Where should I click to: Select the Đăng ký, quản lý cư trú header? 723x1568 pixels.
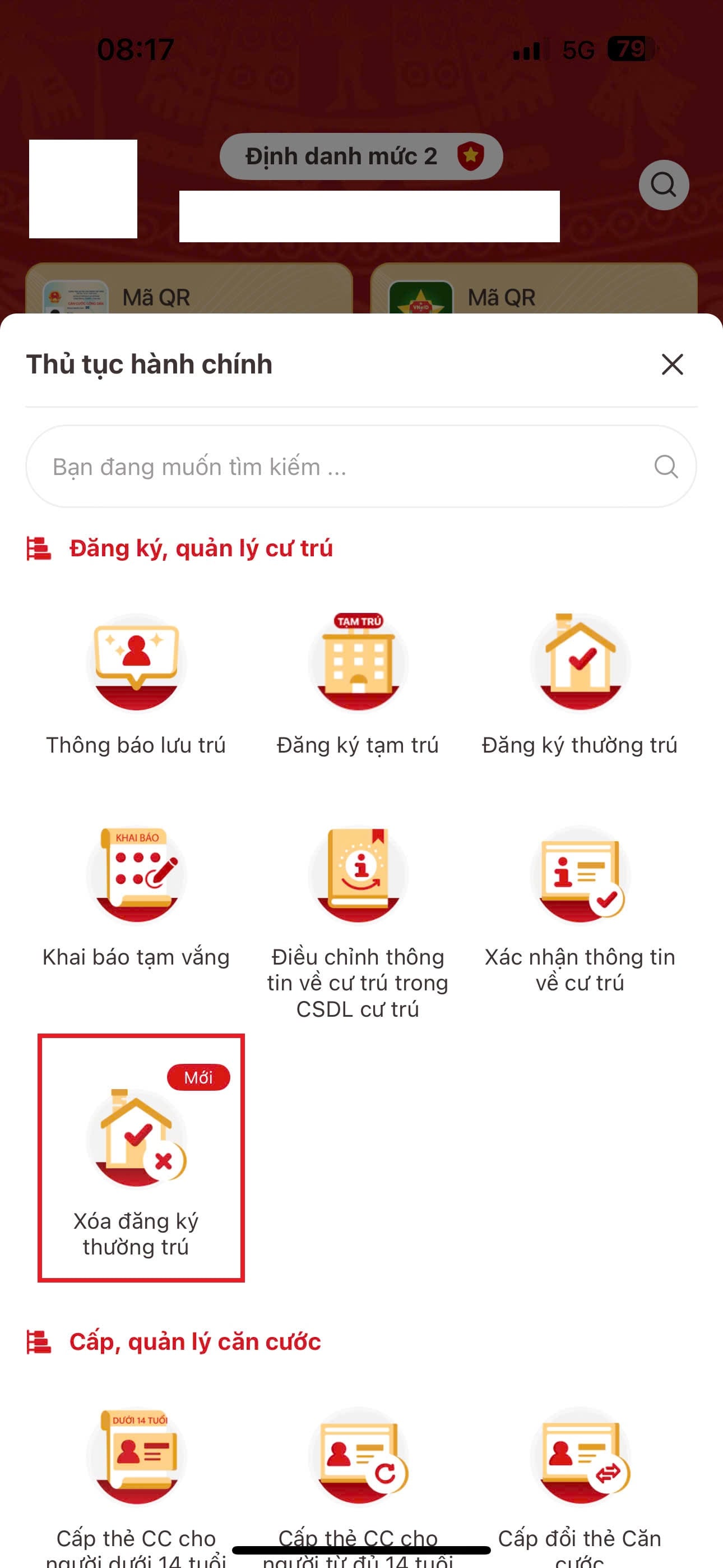pos(201,547)
